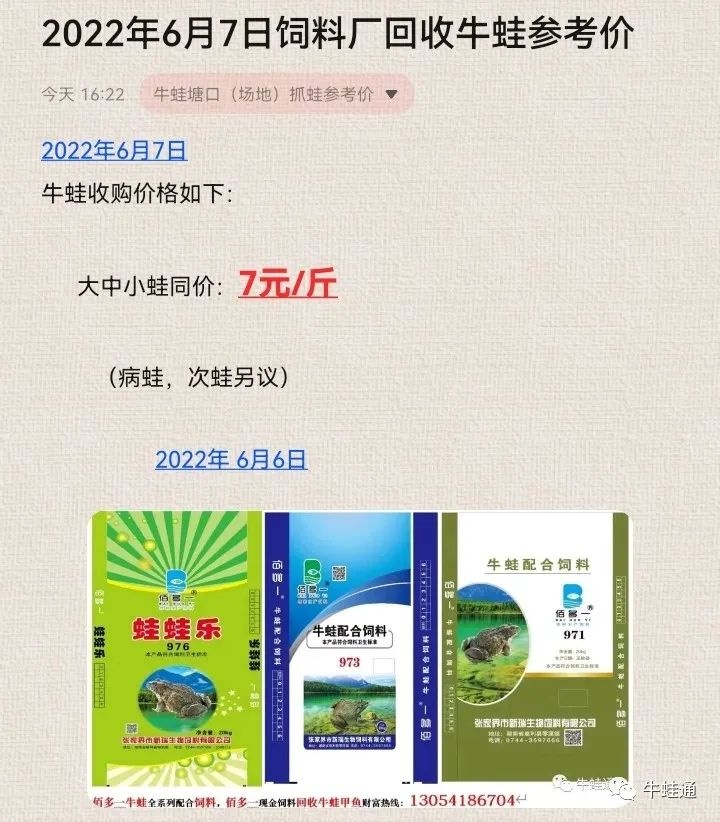Tap the 2022年 6月6日 date link
720x822 pixels.
[x=231, y=460]
